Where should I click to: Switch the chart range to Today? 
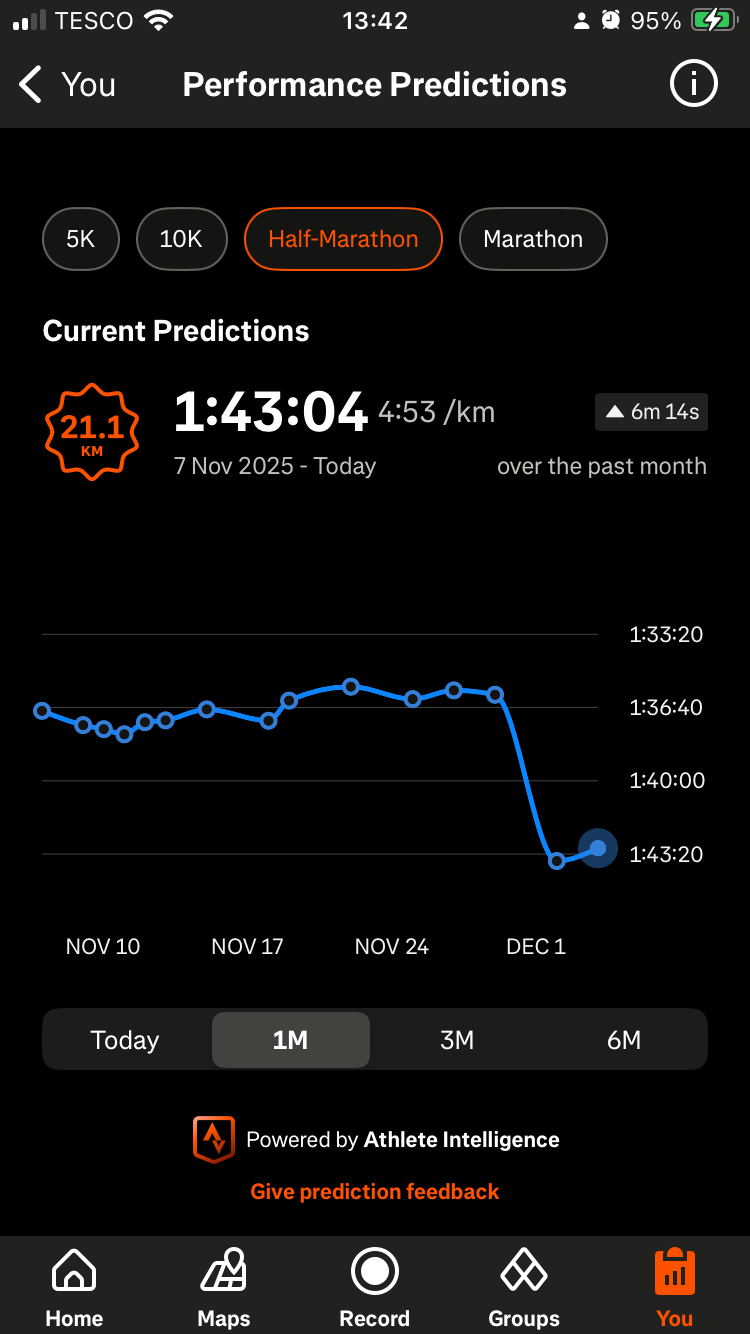[x=125, y=1040]
